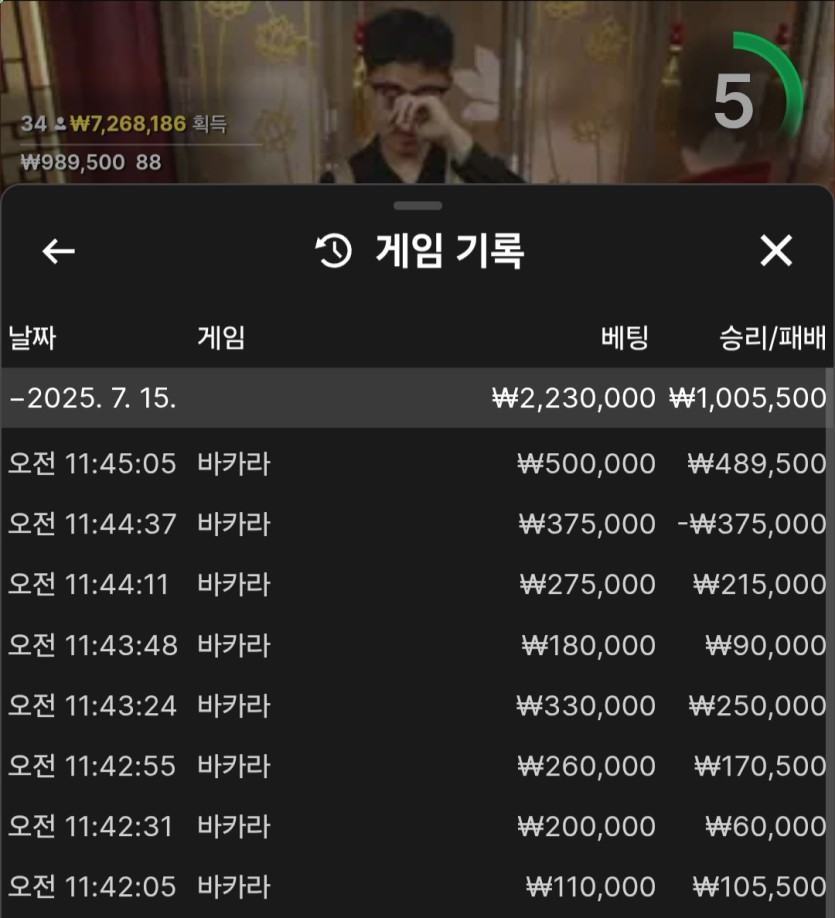The image size is (835, 918).
Task: Tap the sheet drag handle
Action: 418,205
